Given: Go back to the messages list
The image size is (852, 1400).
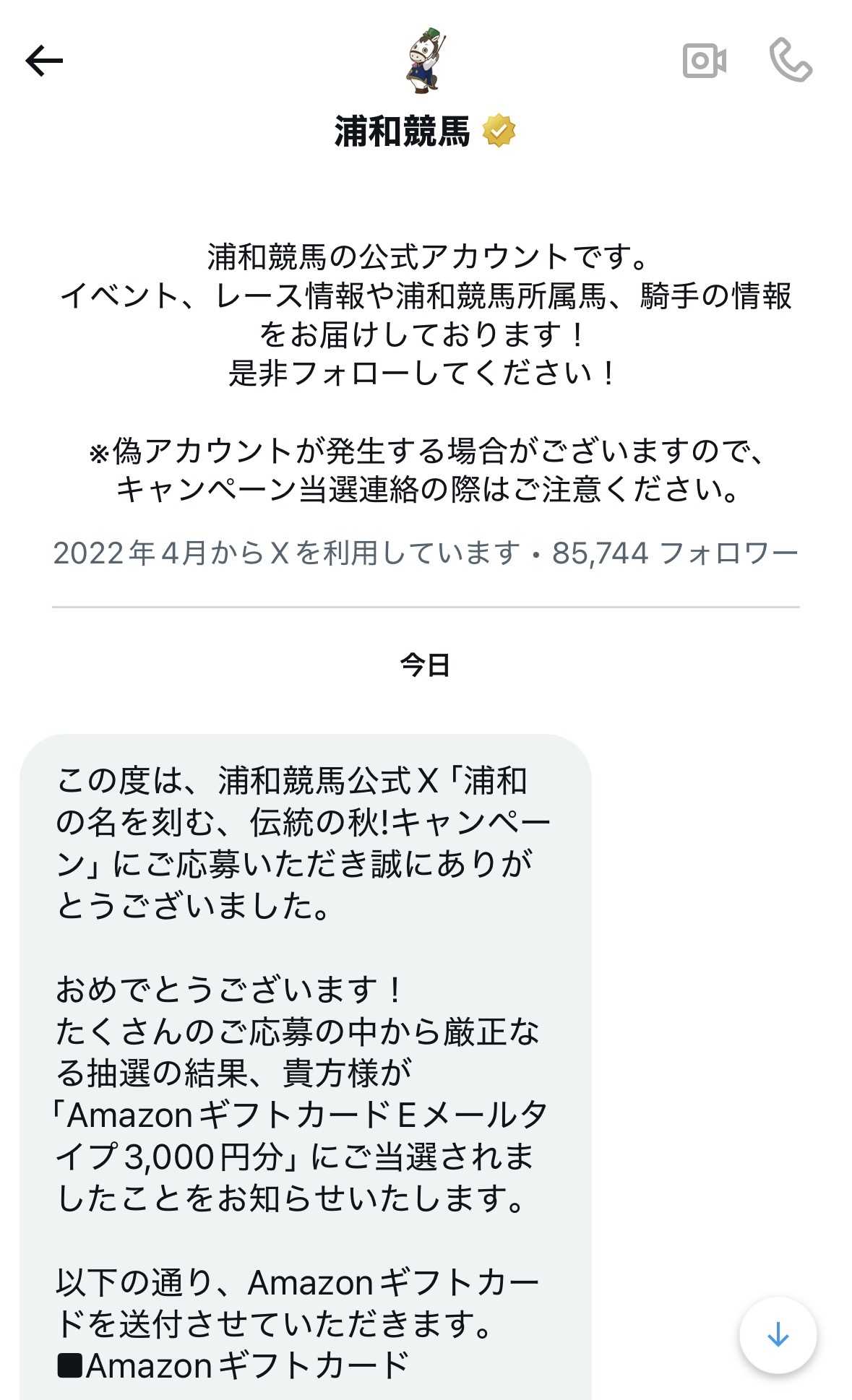Looking at the screenshot, I should click(44, 61).
